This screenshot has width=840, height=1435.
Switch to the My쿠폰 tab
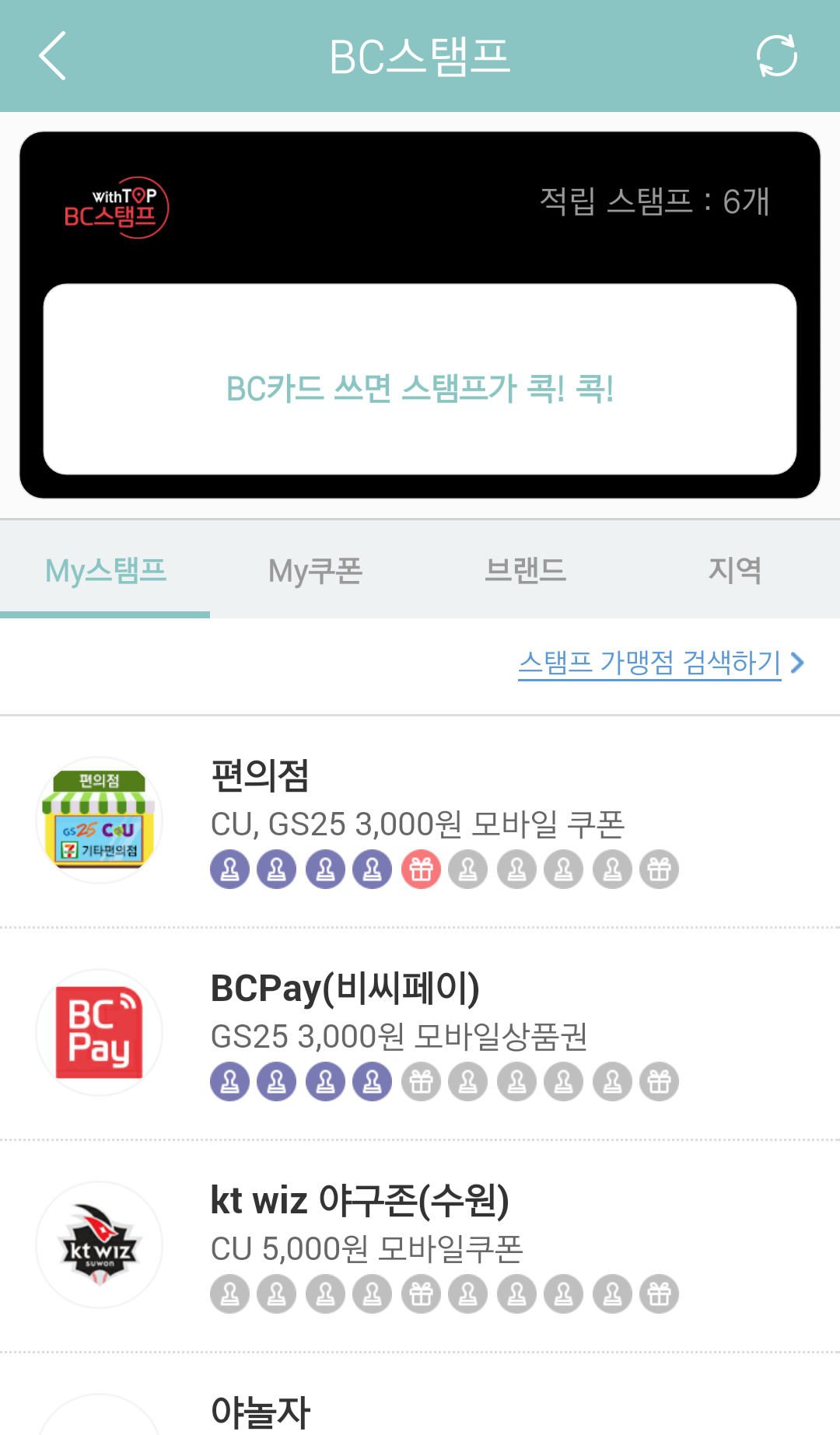(x=315, y=570)
